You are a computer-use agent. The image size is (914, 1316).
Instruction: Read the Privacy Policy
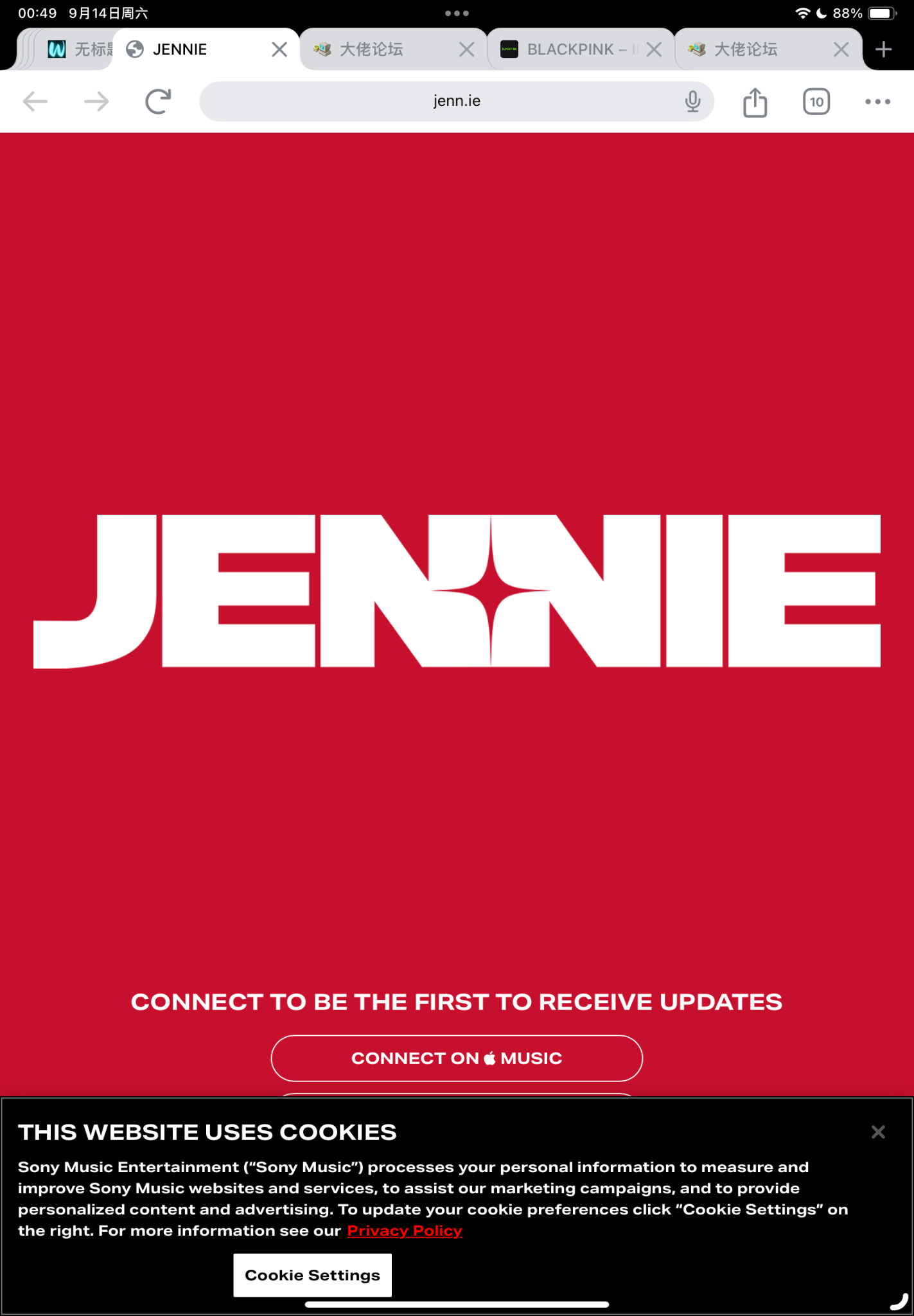point(405,1231)
